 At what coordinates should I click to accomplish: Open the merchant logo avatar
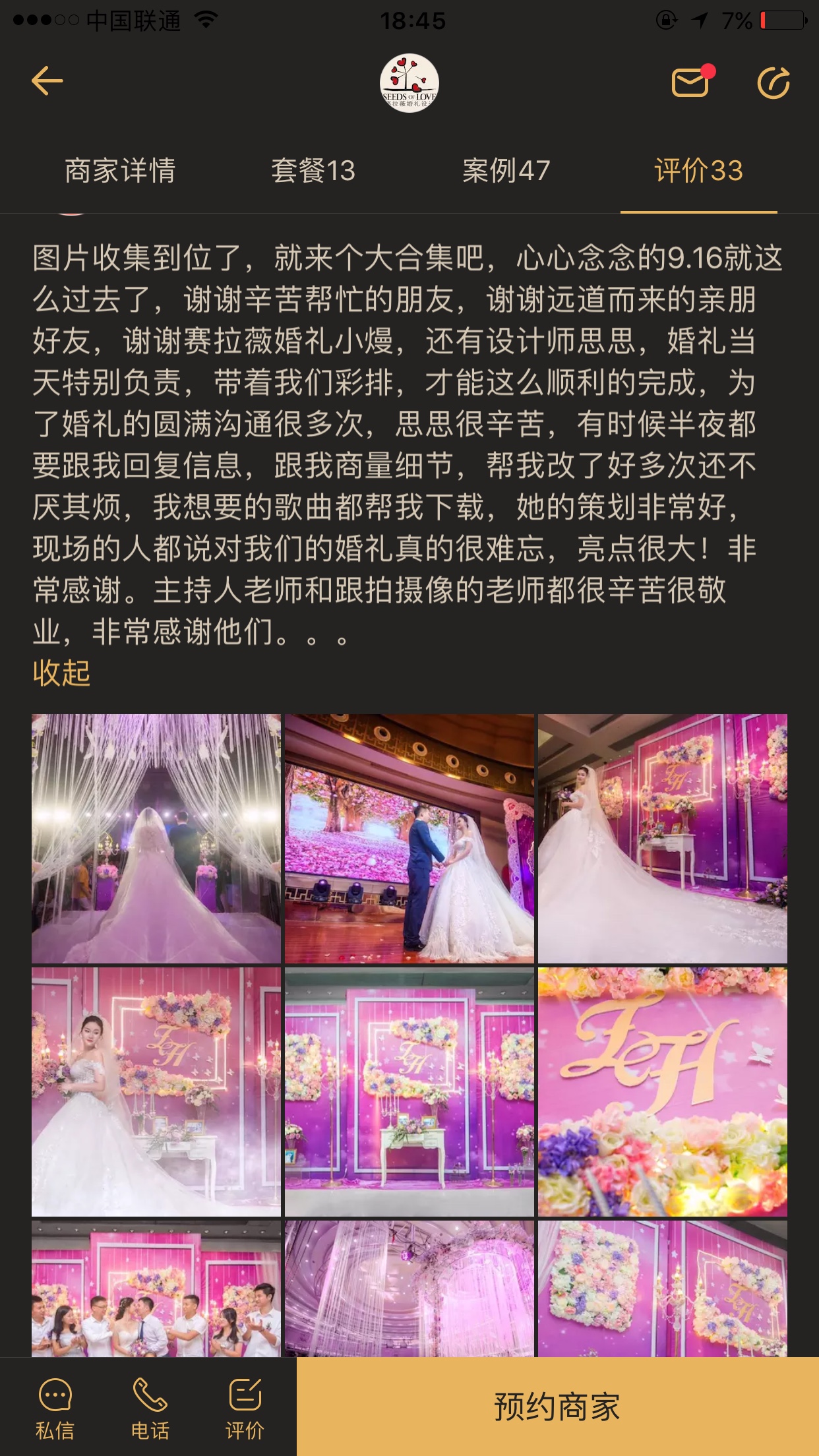click(409, 82)
